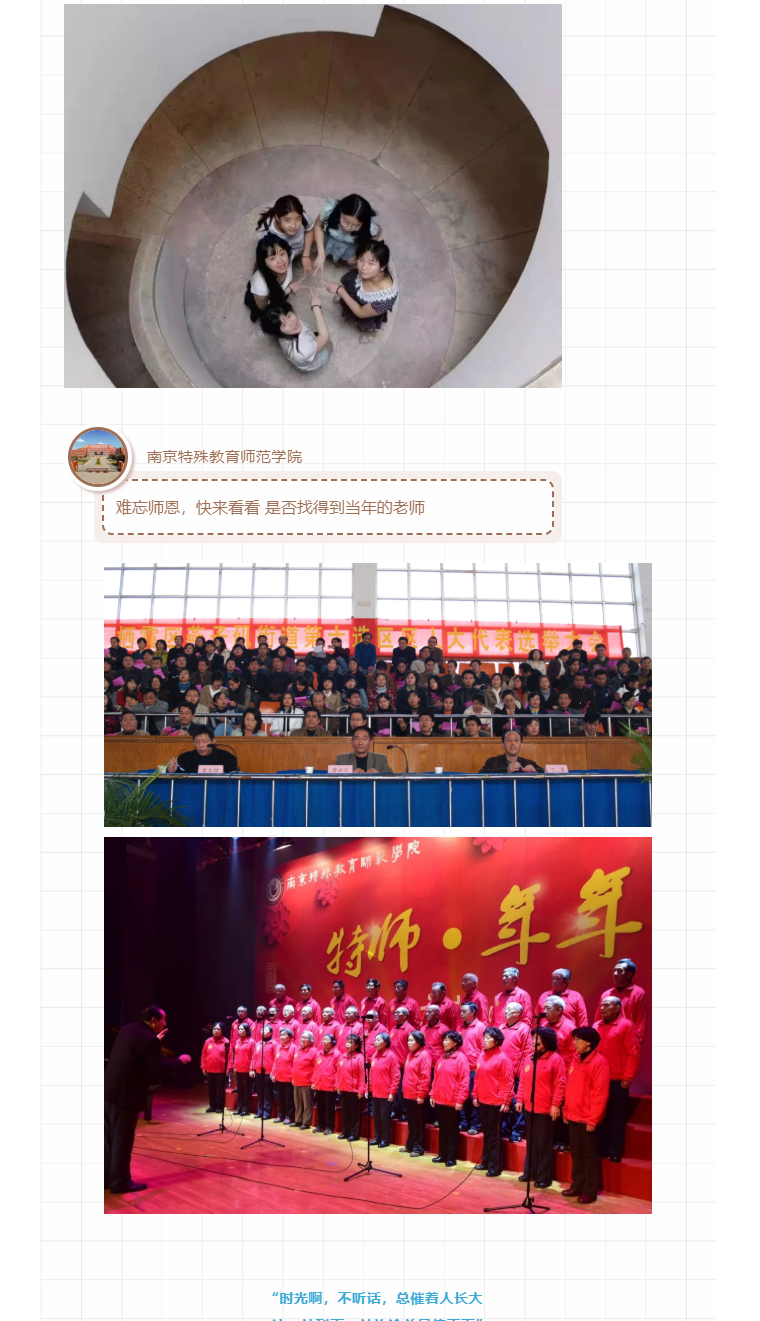Viewport: 760px width, 1321px height.
Task: View the assembly hall audience photo
Action: point(377,694)
